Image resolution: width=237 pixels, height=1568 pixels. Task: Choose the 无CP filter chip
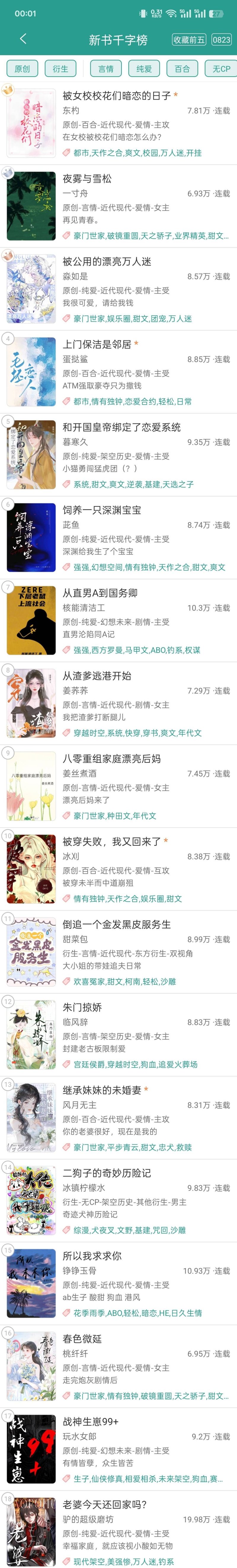point(221,69)
